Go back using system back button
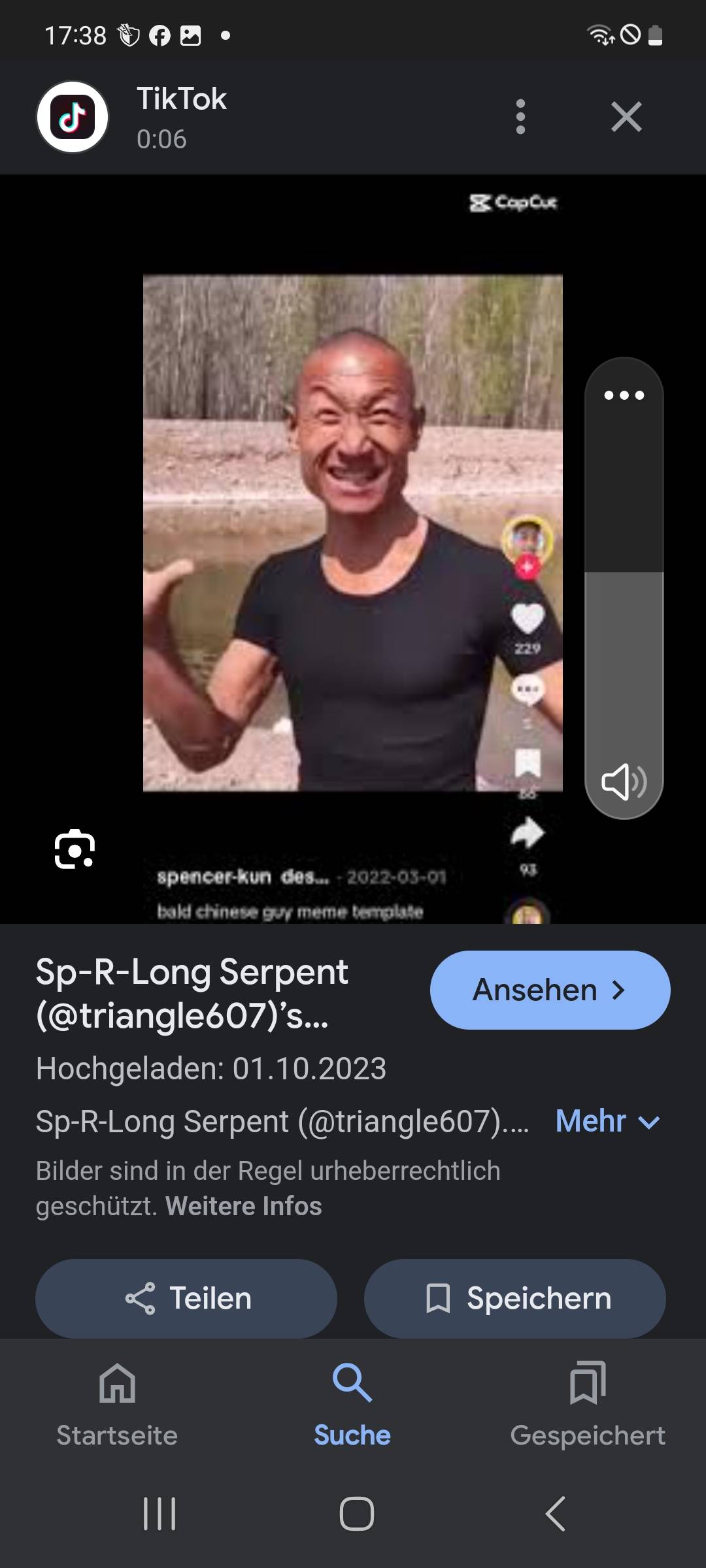706x1568 pixels. pos(555,1513)
